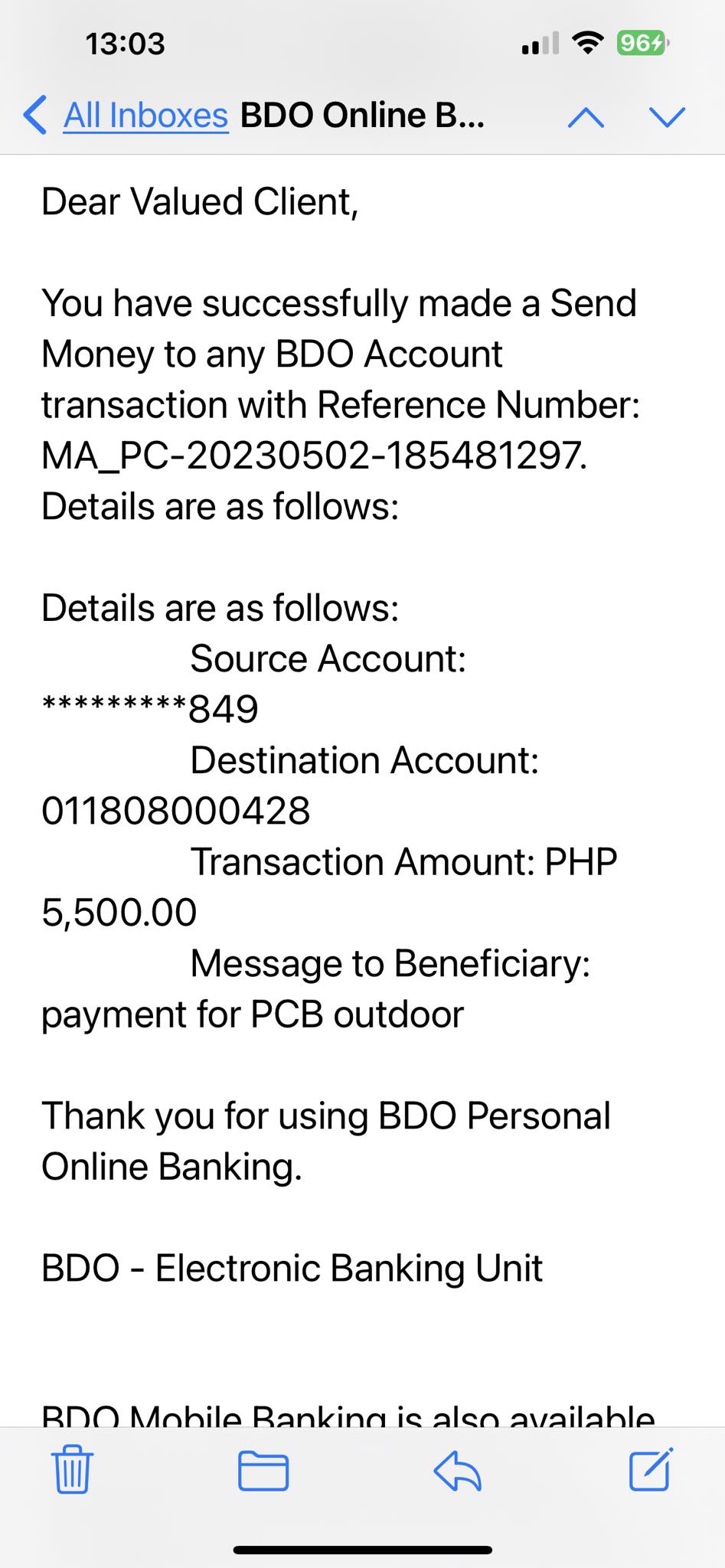
Task: Move this email to a folder
Action: pyautogui.click(x=263, y=1470)
